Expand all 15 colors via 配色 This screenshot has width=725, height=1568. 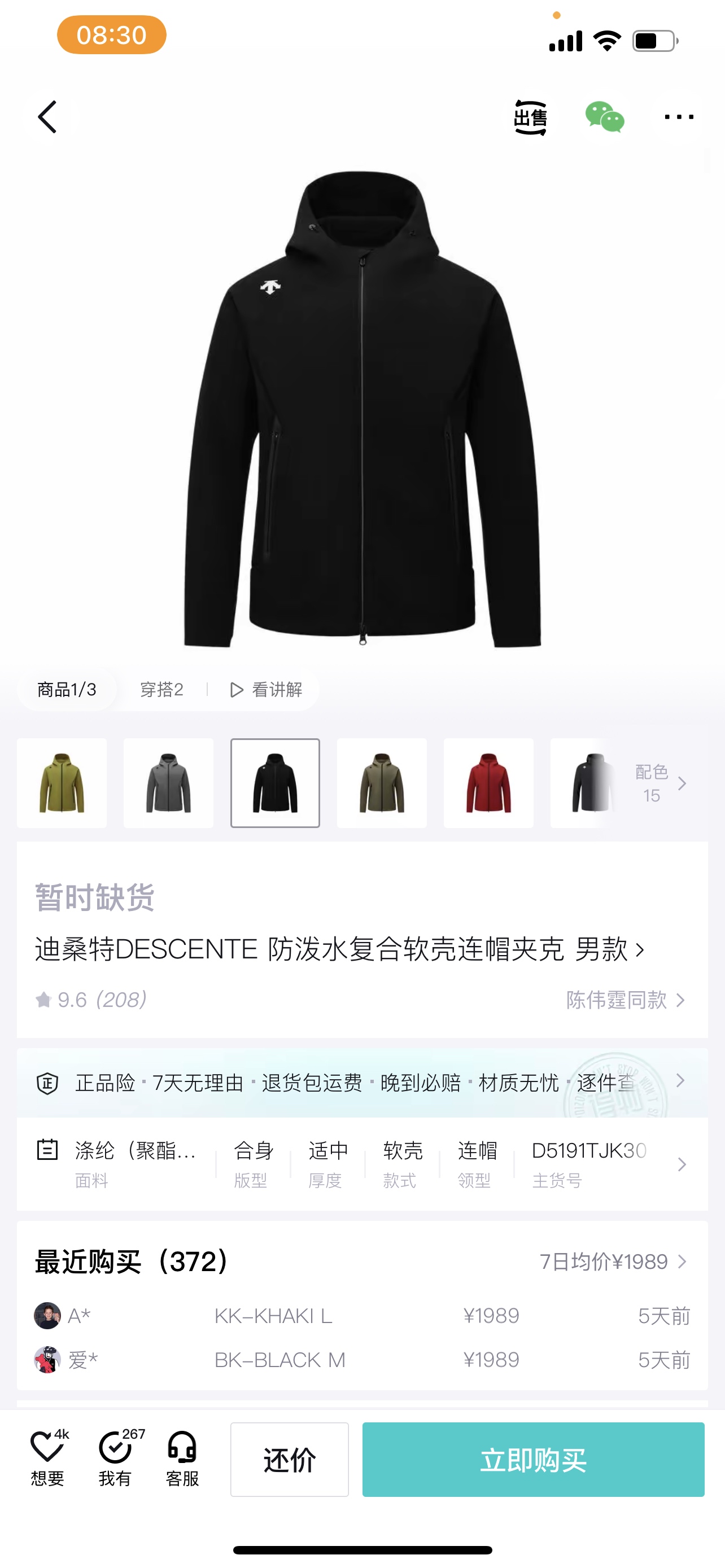click(x=660, y=783)
